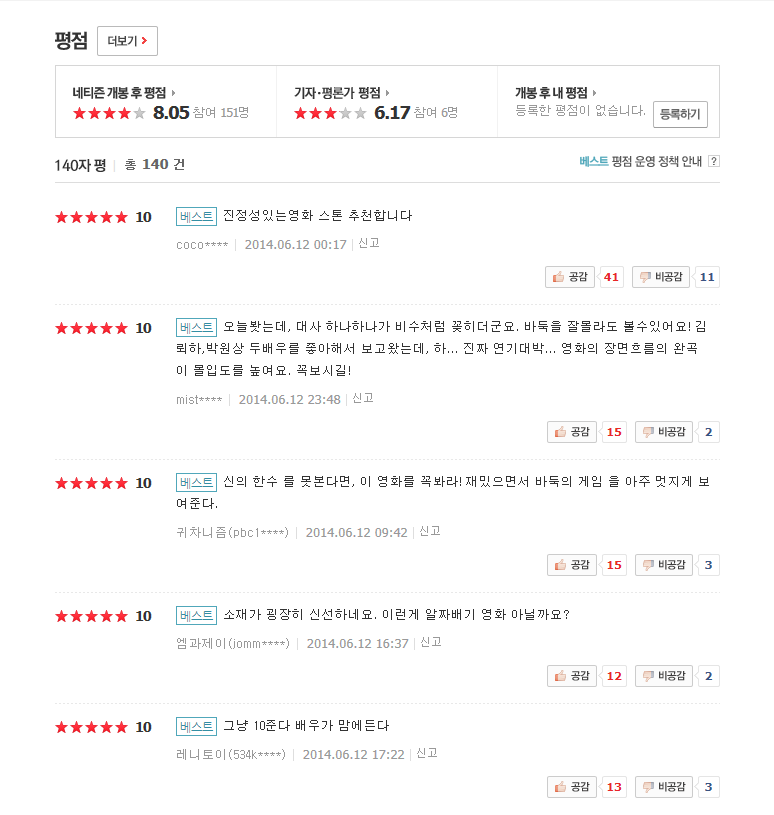This screenshot has height=815, width=774.
Task: Tap 비공감 on 레니토이's review
Action: coord(665,787)
